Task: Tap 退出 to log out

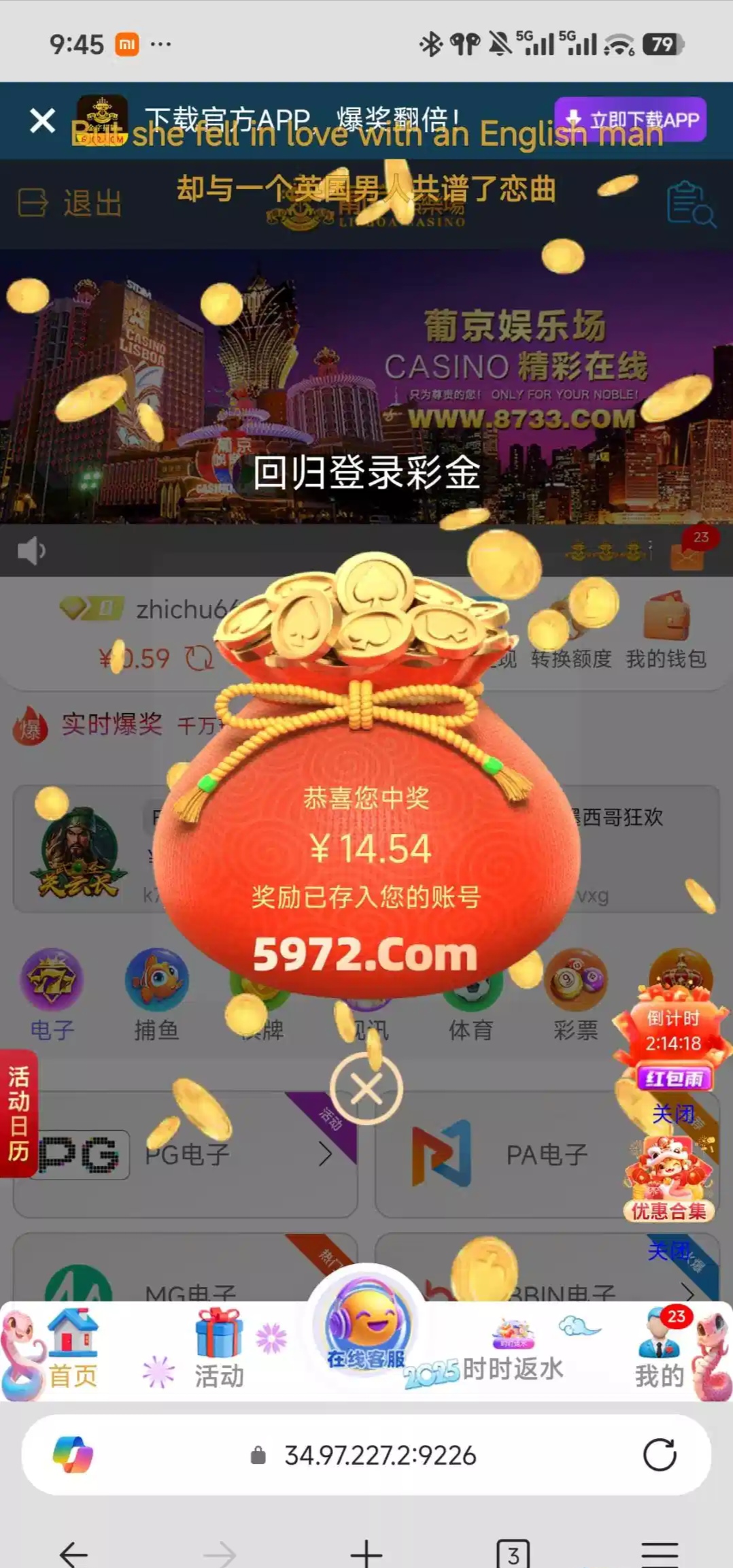Action: [x=70, y=203]
